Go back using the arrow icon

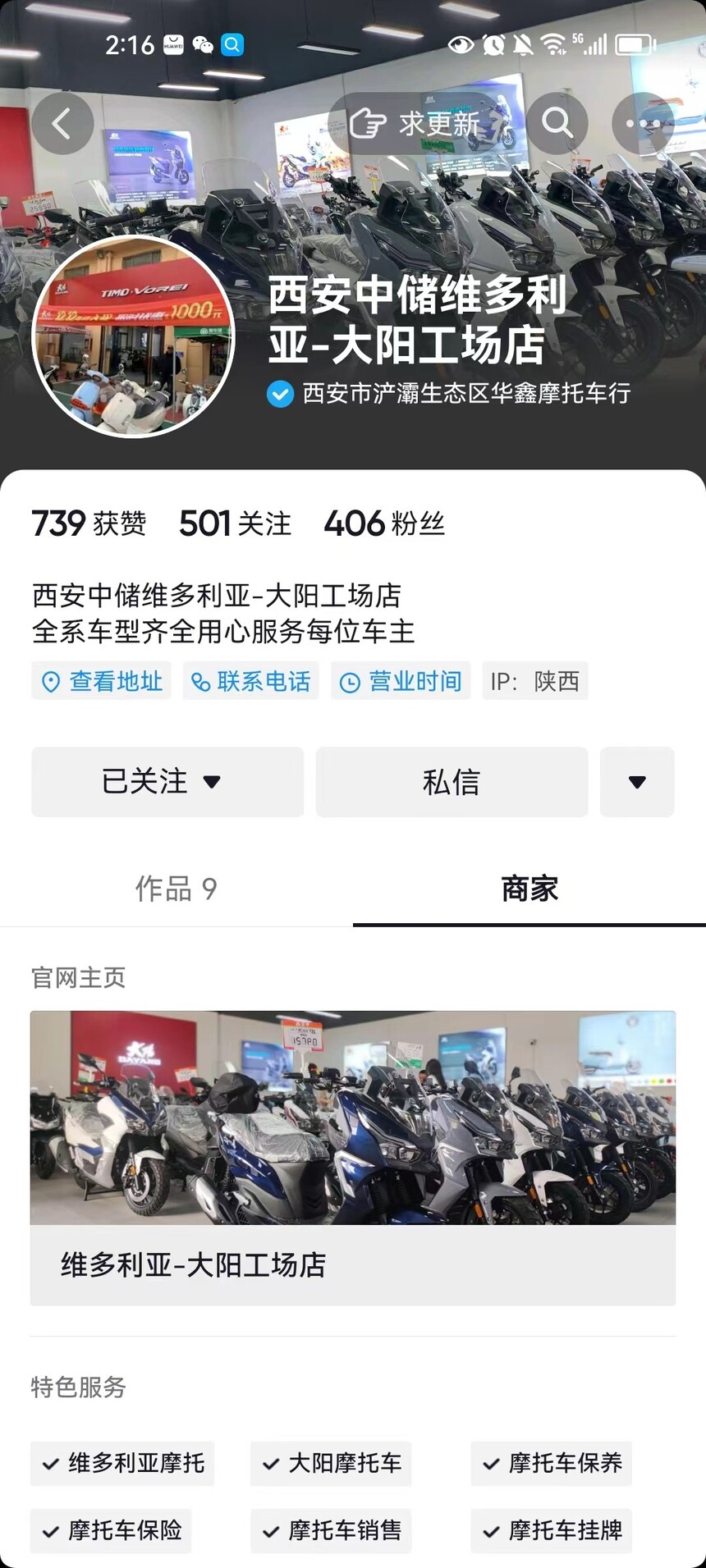point(62,124)
